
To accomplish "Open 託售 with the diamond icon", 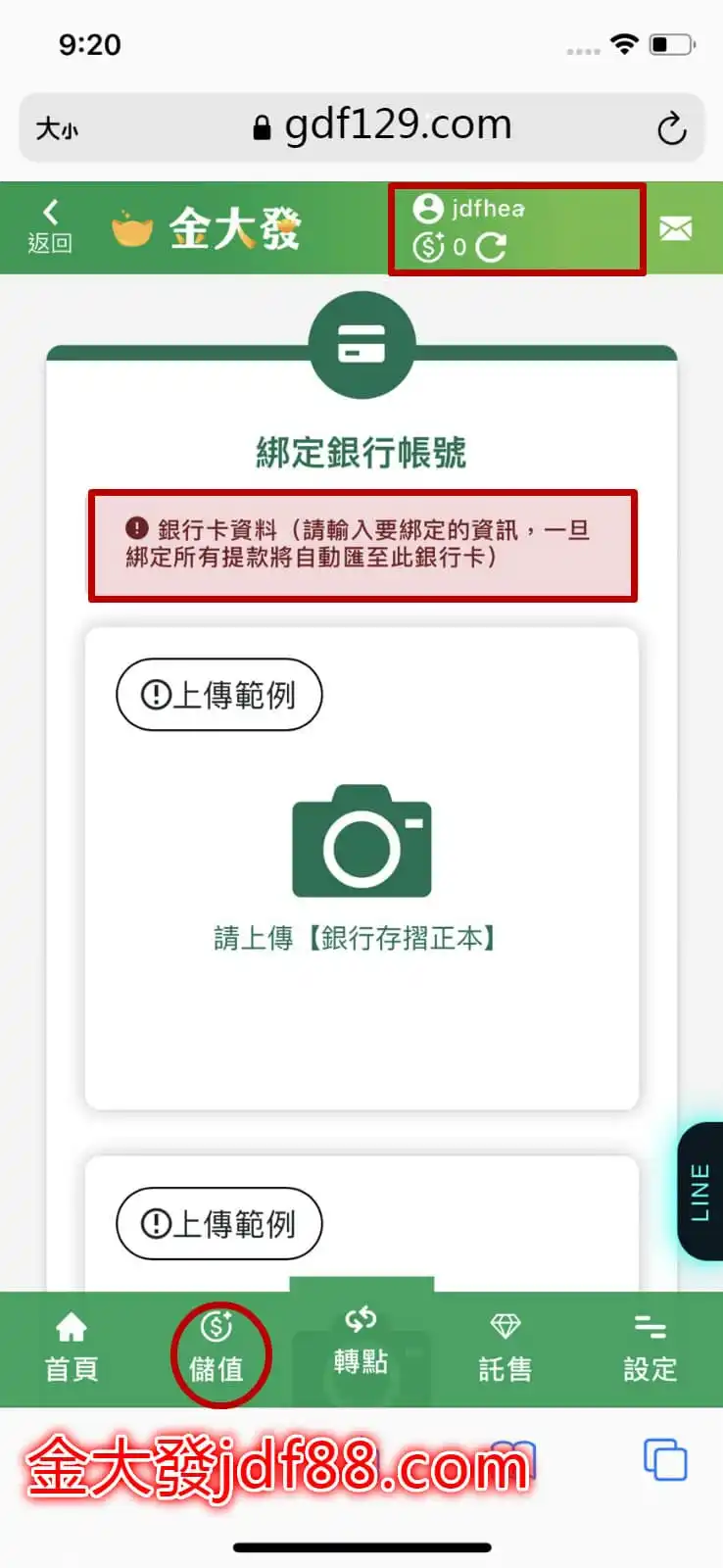I will [506, 1347].
